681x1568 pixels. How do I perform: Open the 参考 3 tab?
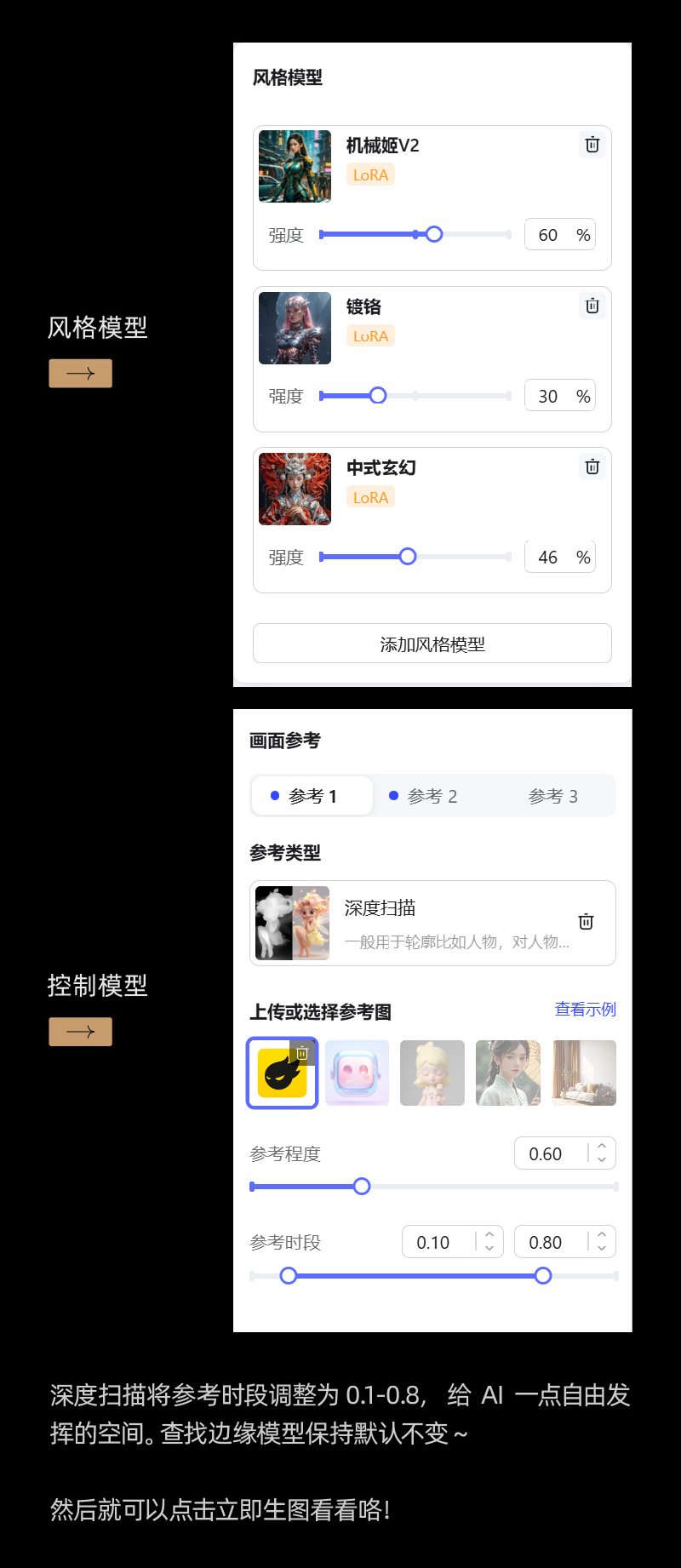click(x=552, y=795)
